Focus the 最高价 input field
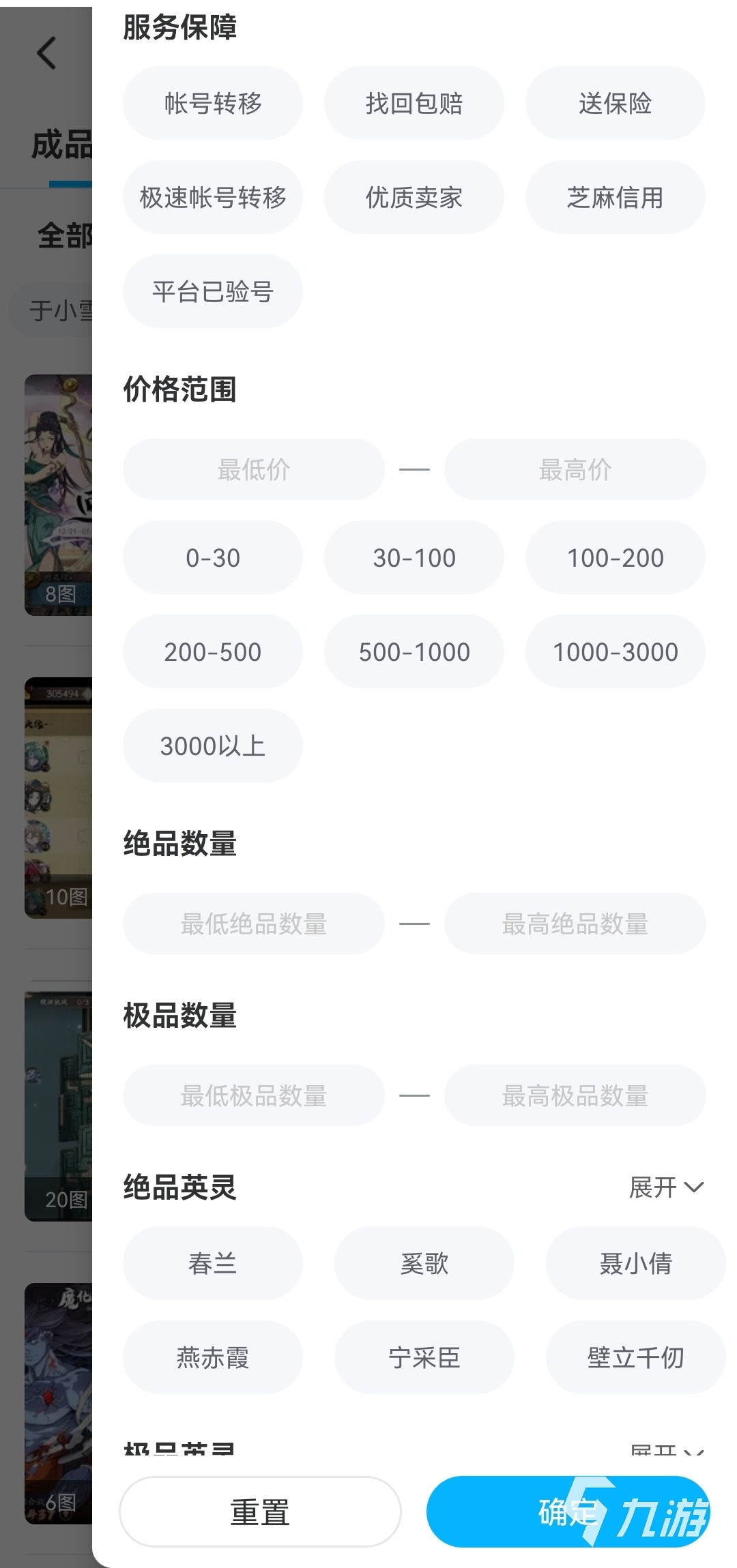Image resolution: width=737 pixels, height=1568 pixels. (575, 469)
